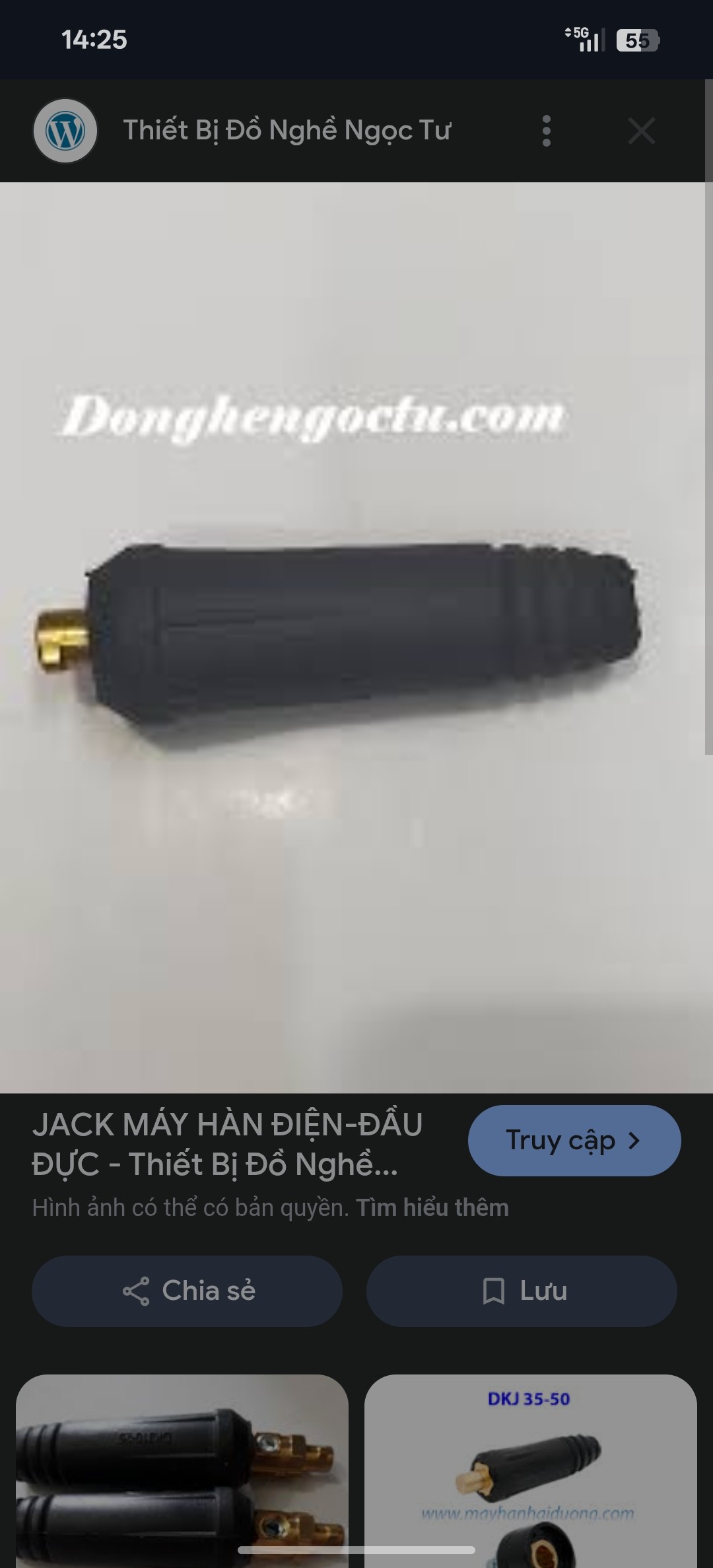Share the image via Chia sẻ
Image resolution: width=713 pixels, height=1568 pixels.
187,1291
